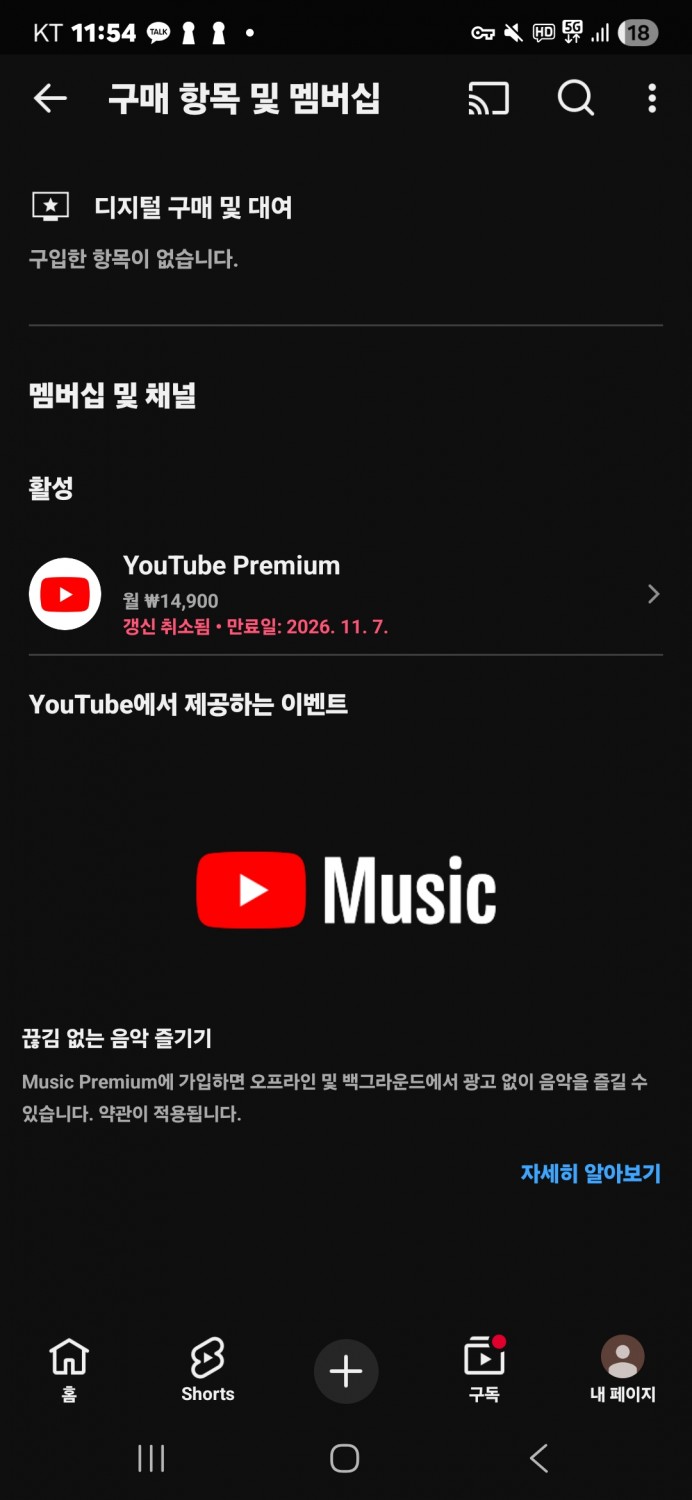Tap the plus create button
The image size is (692, 1500).
point(346,1370)
